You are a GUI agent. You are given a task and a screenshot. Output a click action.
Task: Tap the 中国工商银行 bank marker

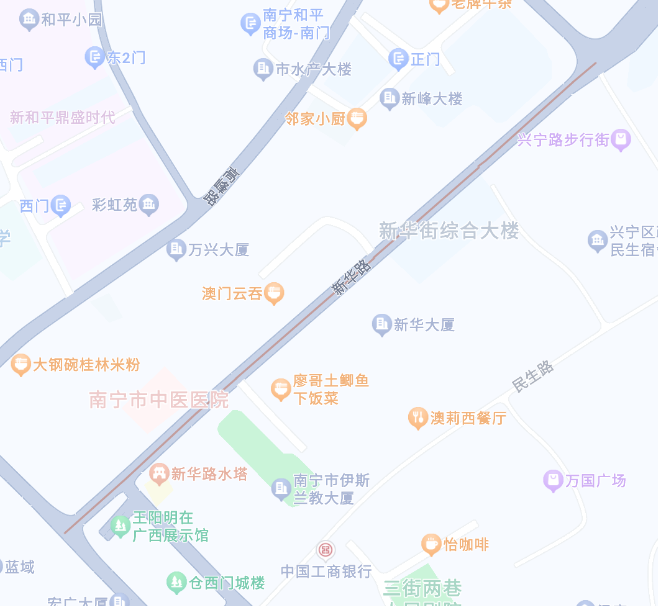tap(325, 550)
